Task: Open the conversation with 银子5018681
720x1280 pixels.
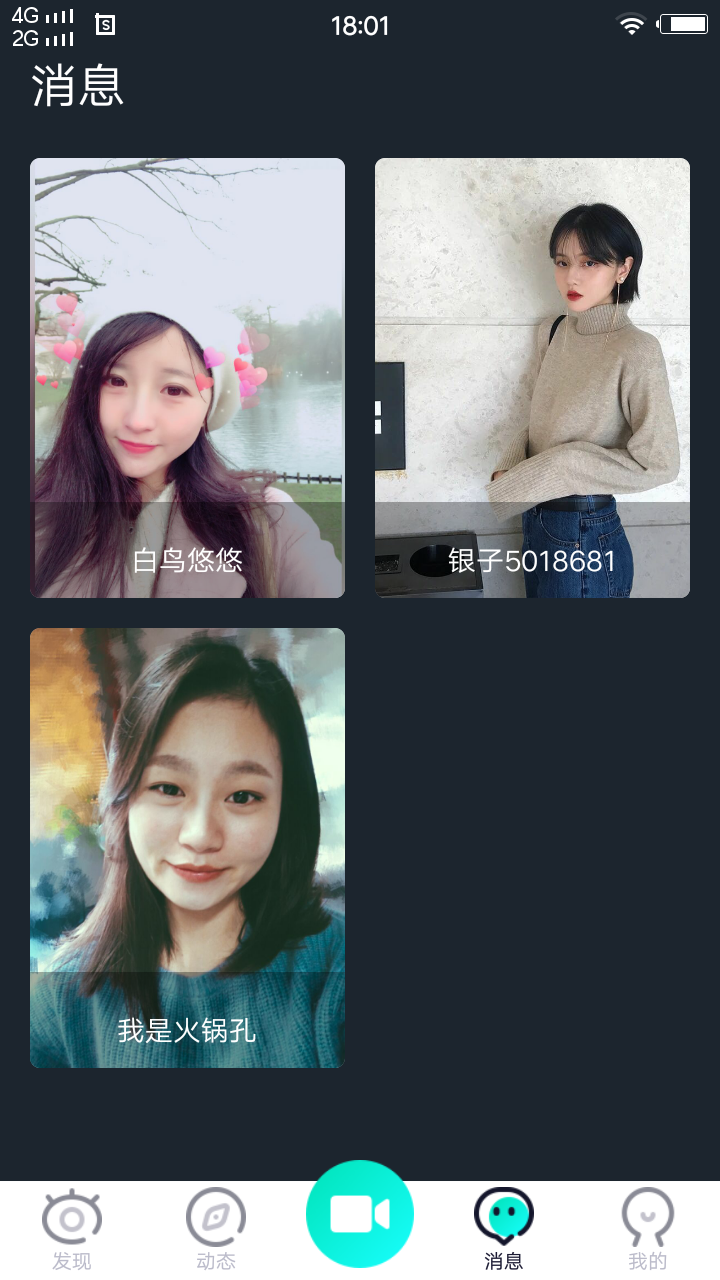Action: tap(532, 378)
